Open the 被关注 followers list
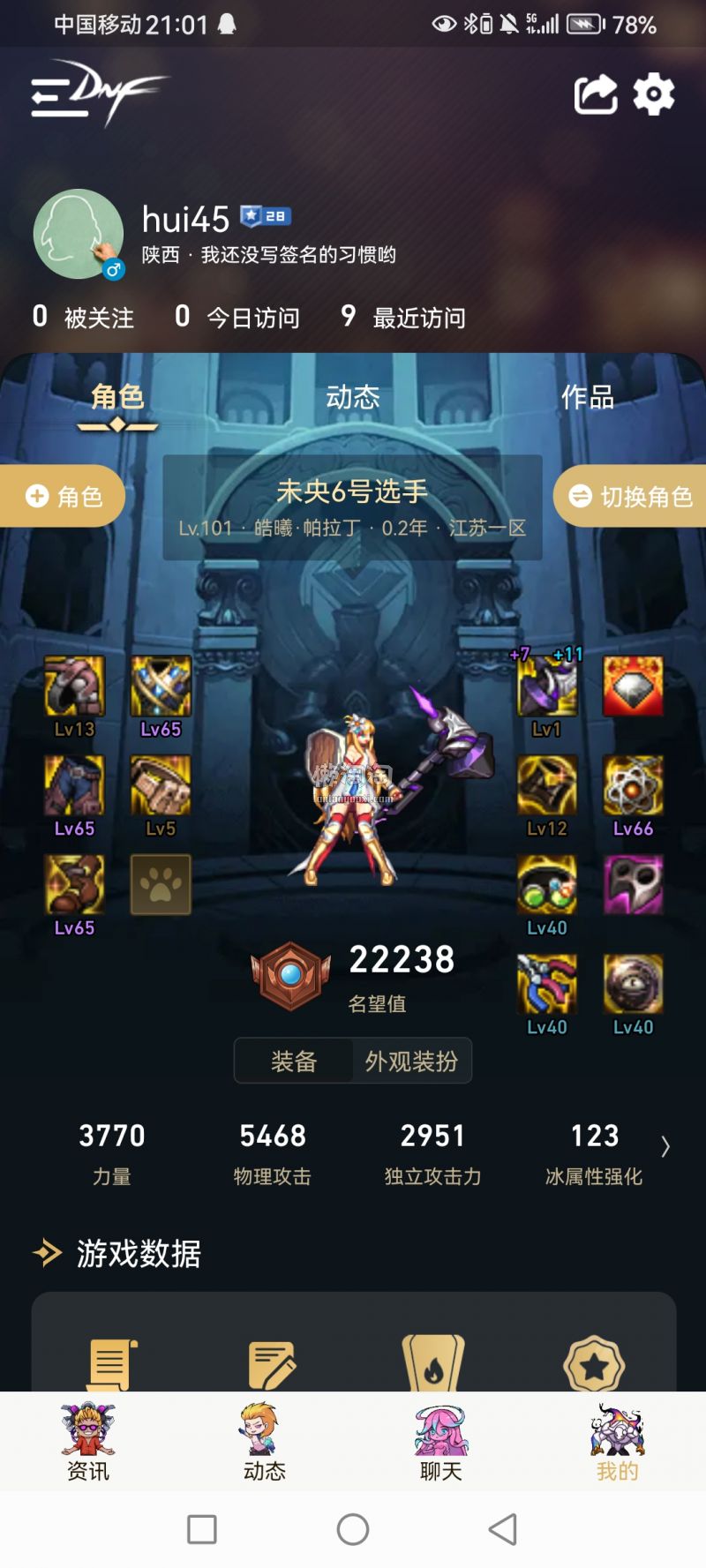This screenshot has height=1568, width=706. click(x=84, y=317)
